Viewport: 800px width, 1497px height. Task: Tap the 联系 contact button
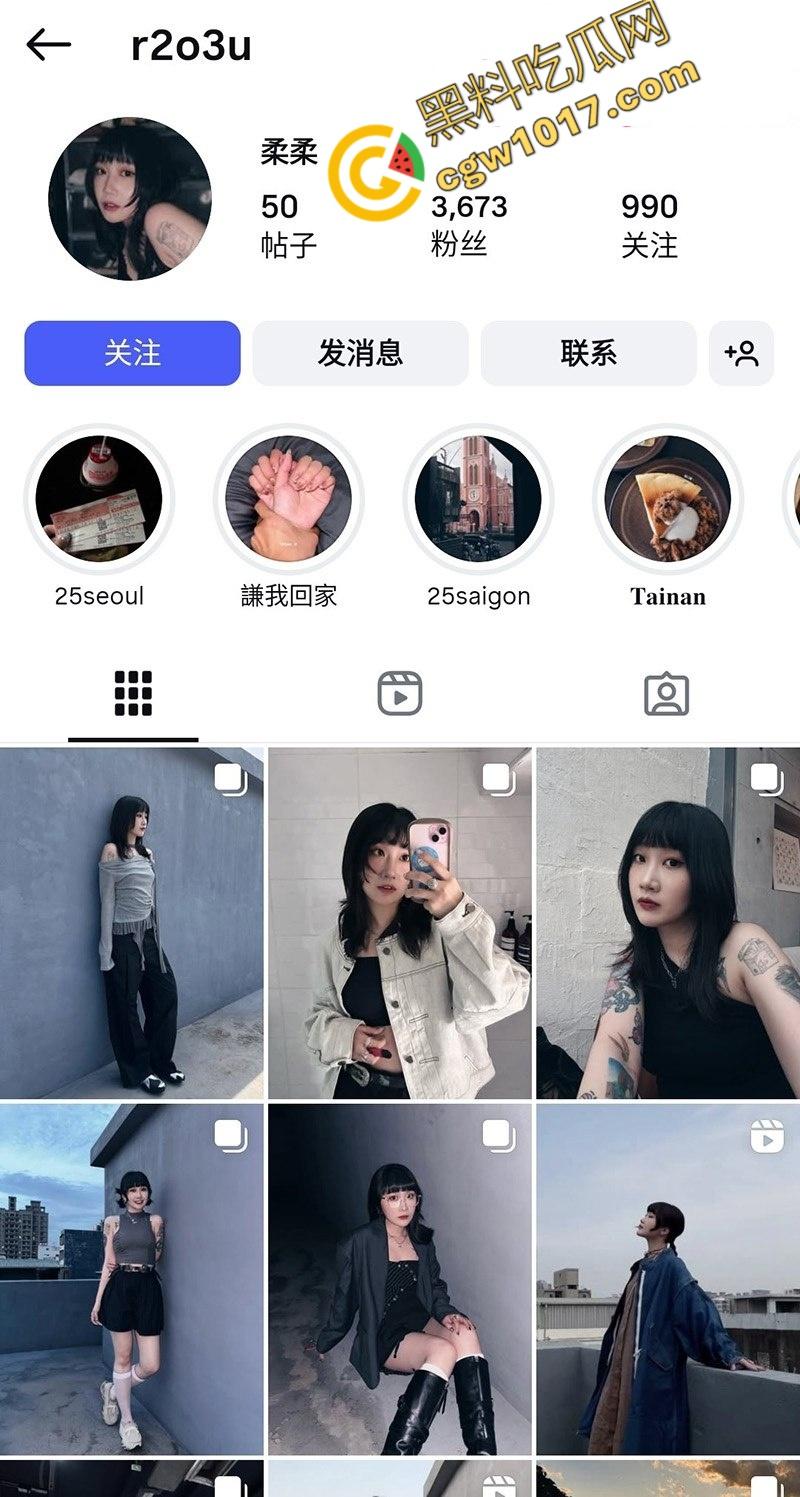[x=589, y=352]
